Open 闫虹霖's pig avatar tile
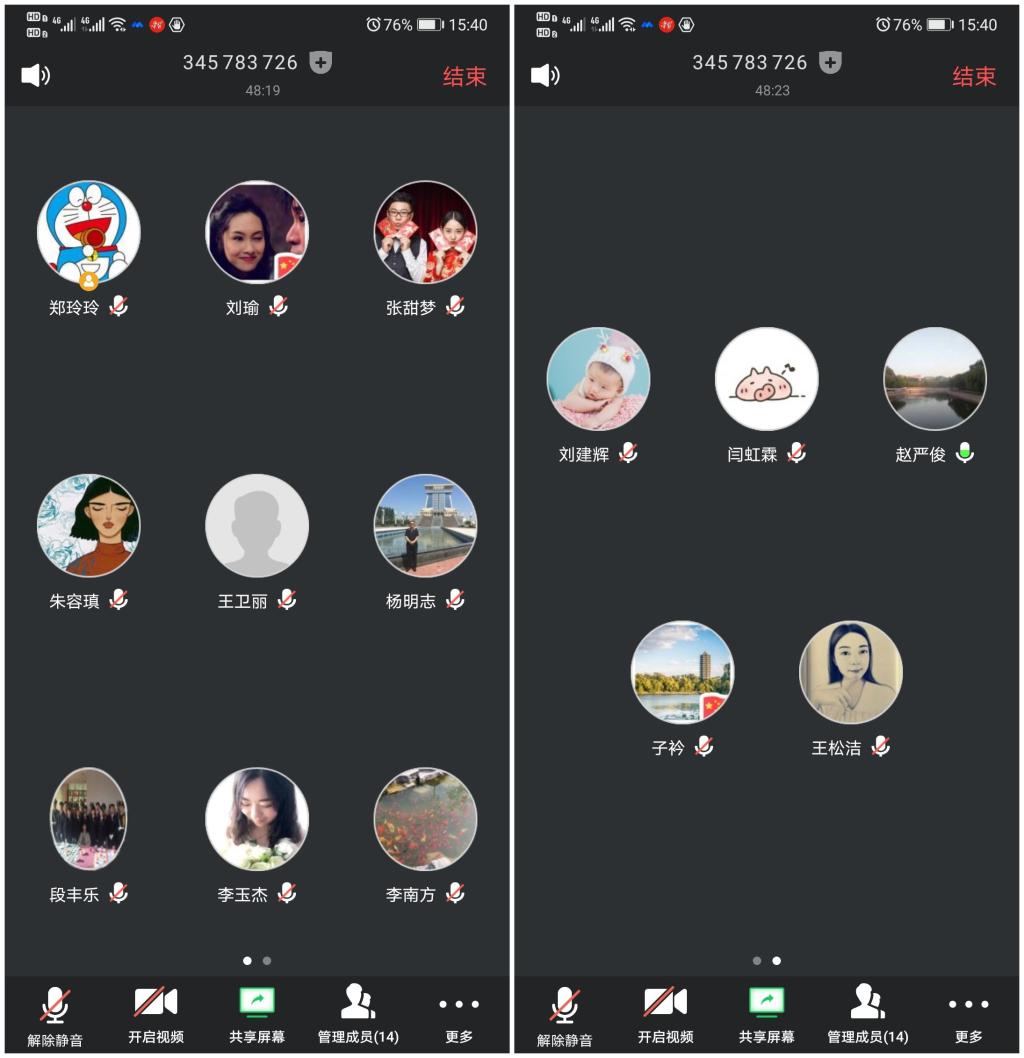The height and width of the screenshot is (1058, 1024). point(767,379)
